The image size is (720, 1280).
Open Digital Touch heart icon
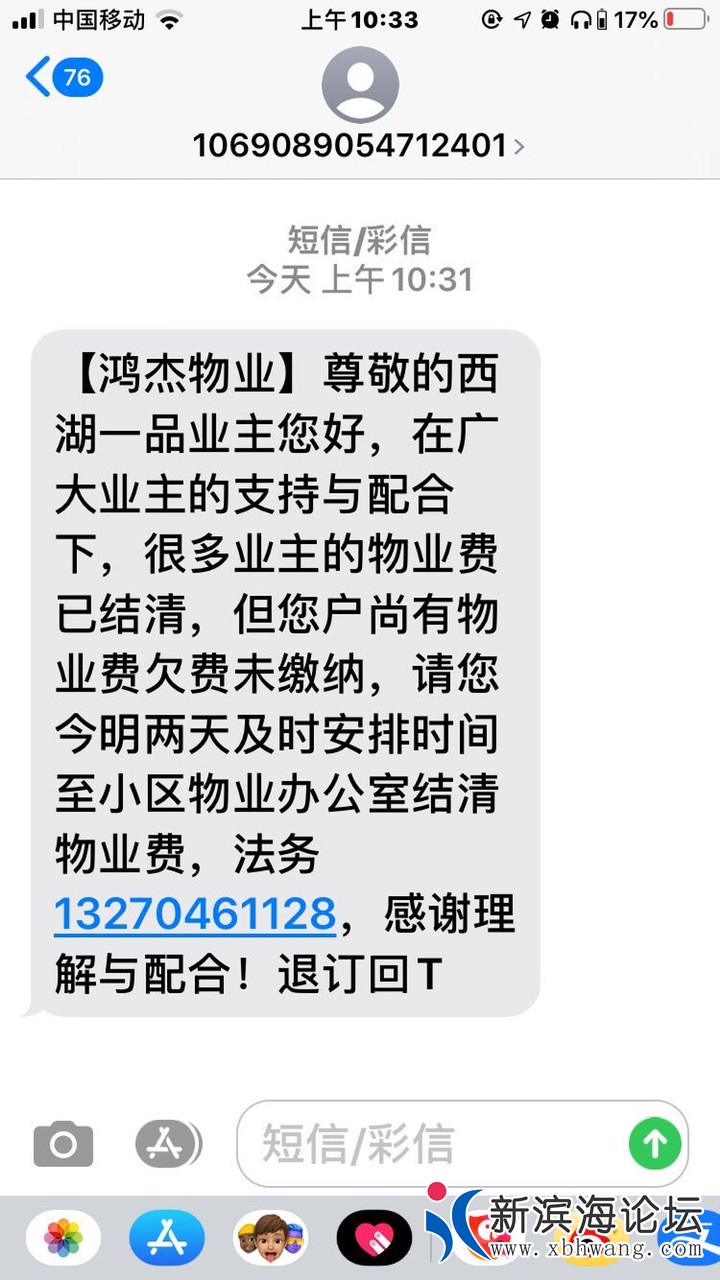pos(374,1239)
